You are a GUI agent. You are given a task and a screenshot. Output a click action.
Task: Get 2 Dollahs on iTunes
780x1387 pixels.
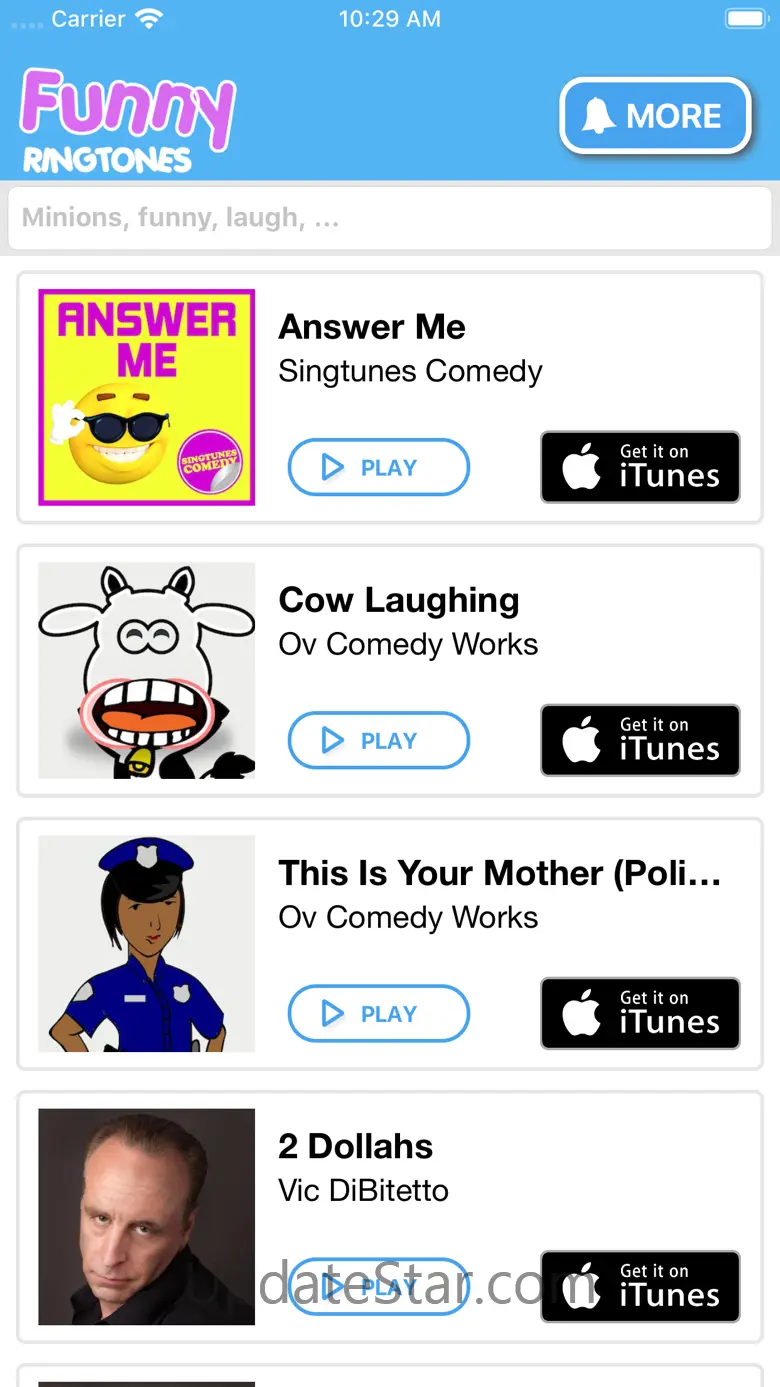coord(640,1286)
